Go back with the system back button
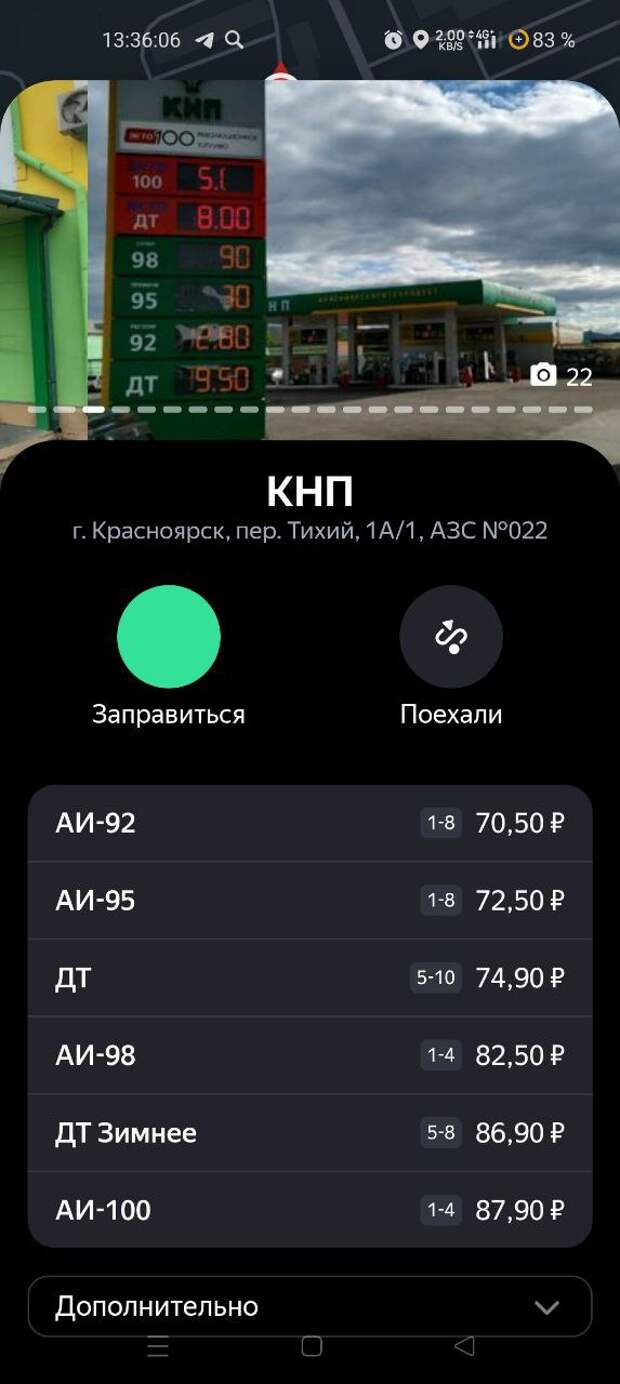This screenshot has height=1384, width=620. pyautogui.click(x=464, y=1346)
